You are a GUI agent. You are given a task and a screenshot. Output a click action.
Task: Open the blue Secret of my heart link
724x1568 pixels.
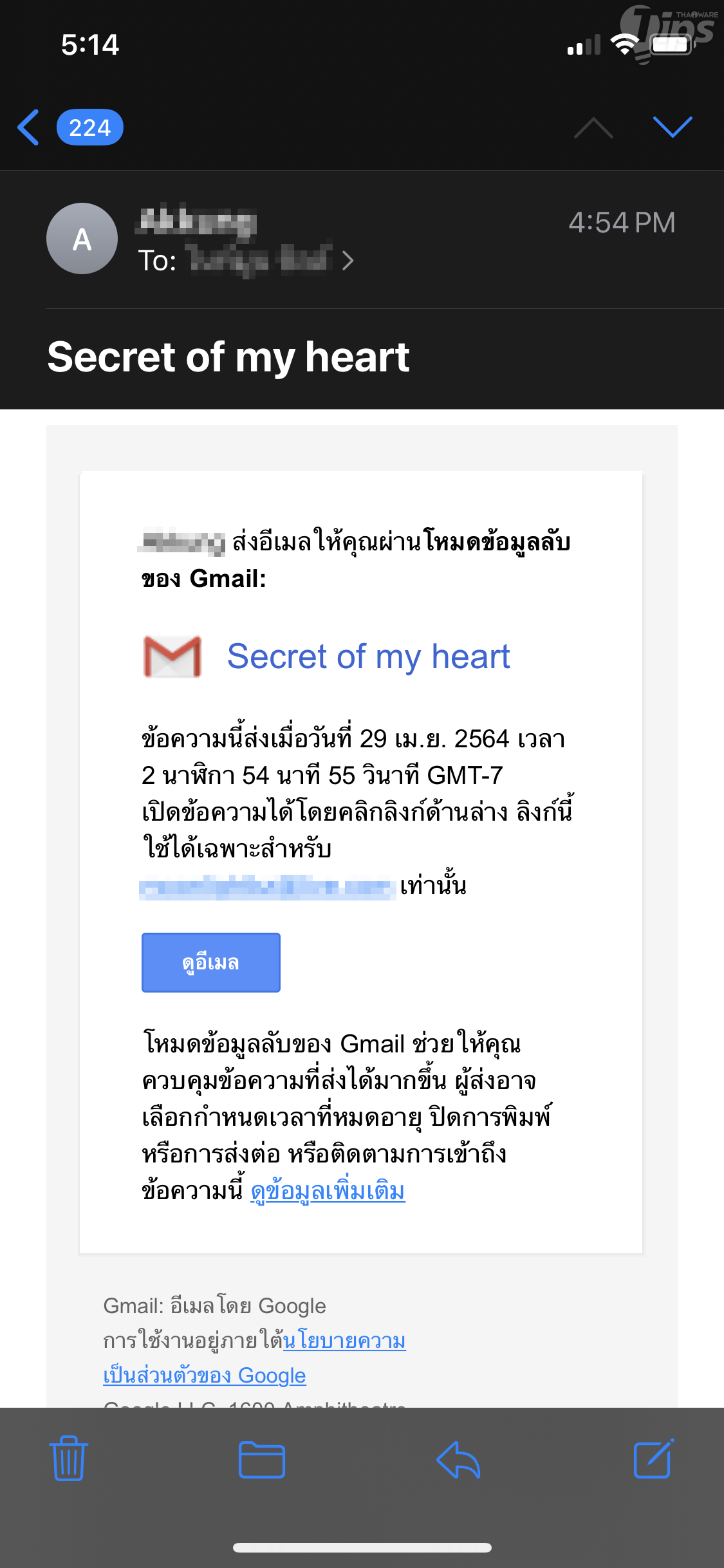click(x=368, y=657)
